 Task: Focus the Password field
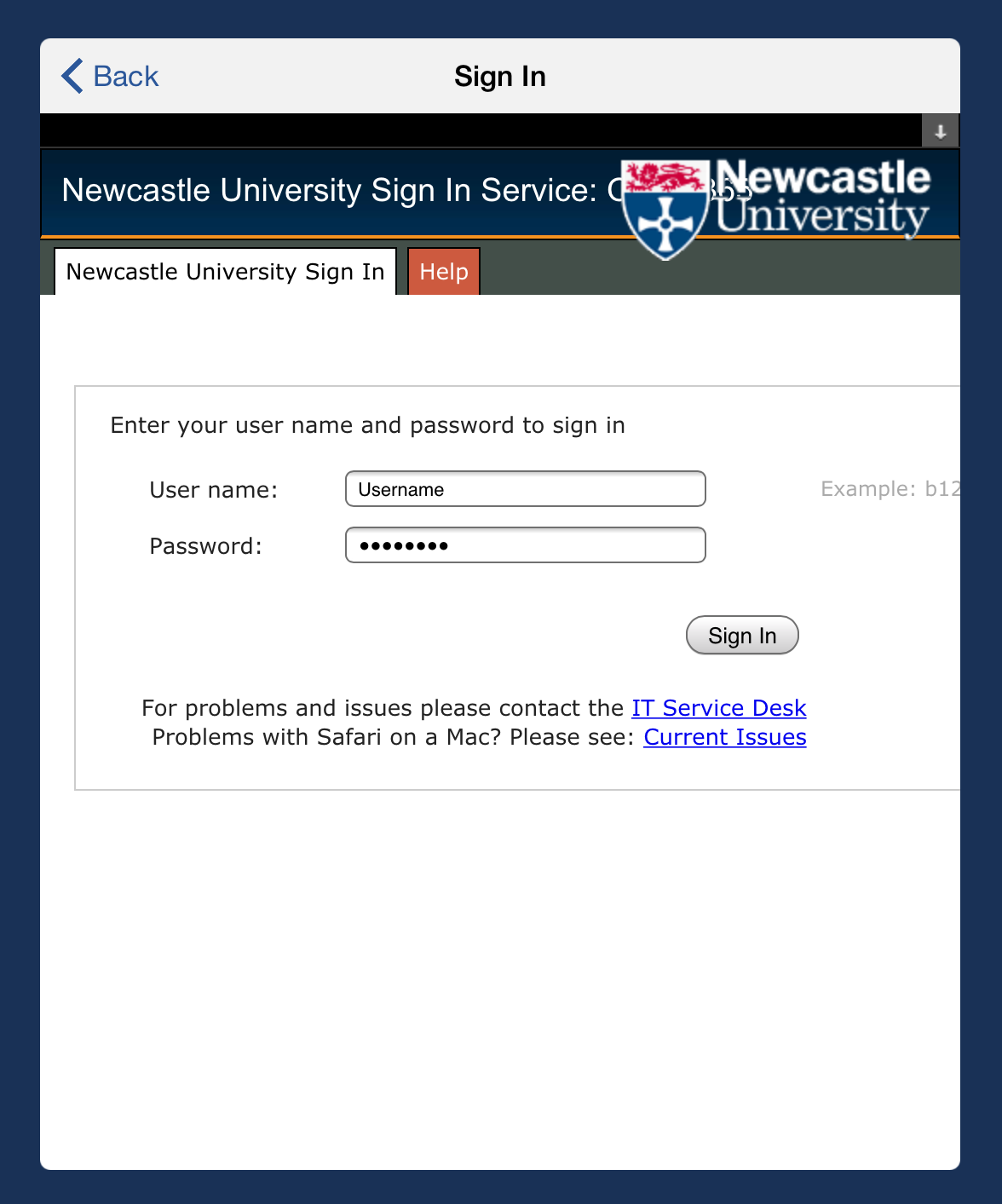(525, 545)
